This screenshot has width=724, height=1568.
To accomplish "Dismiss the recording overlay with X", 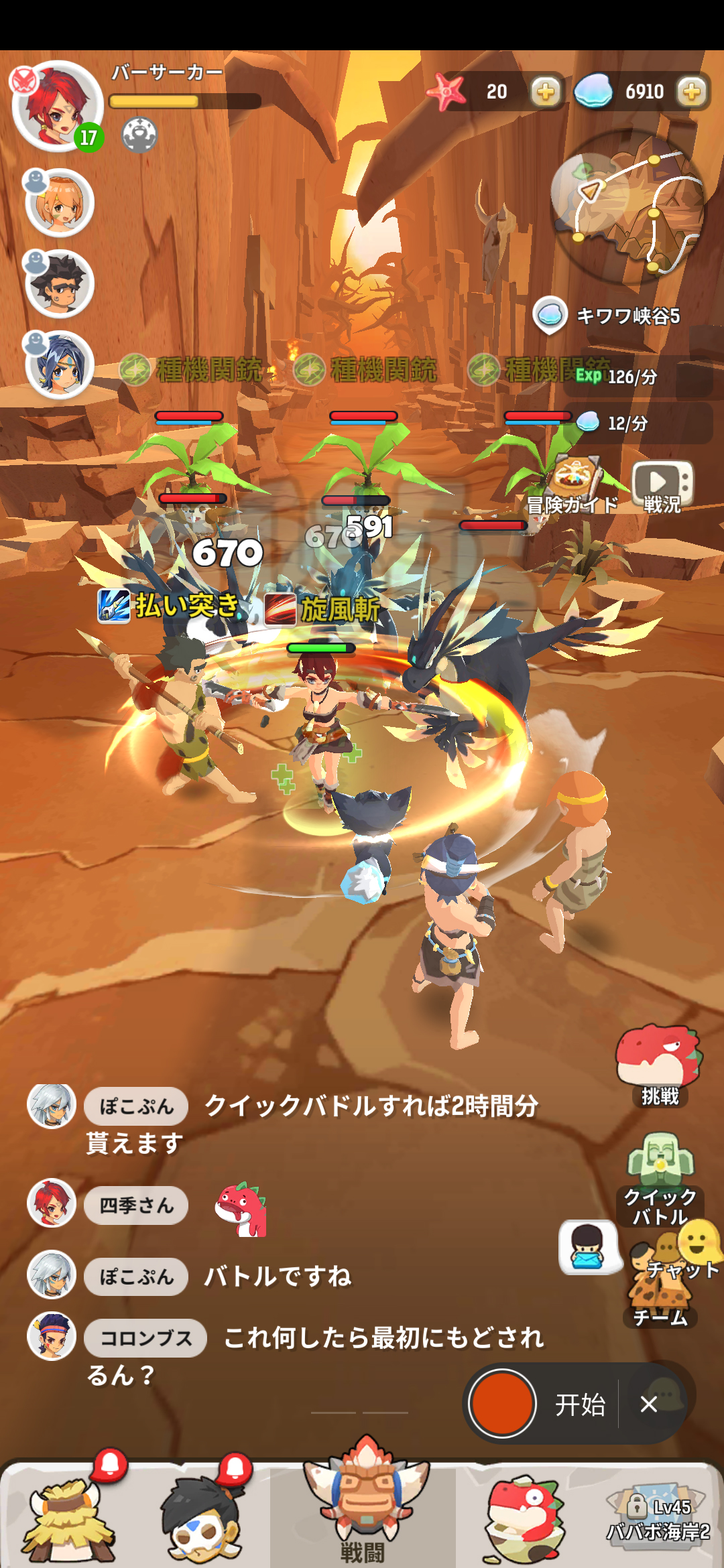I will [x=648, y=1403].
